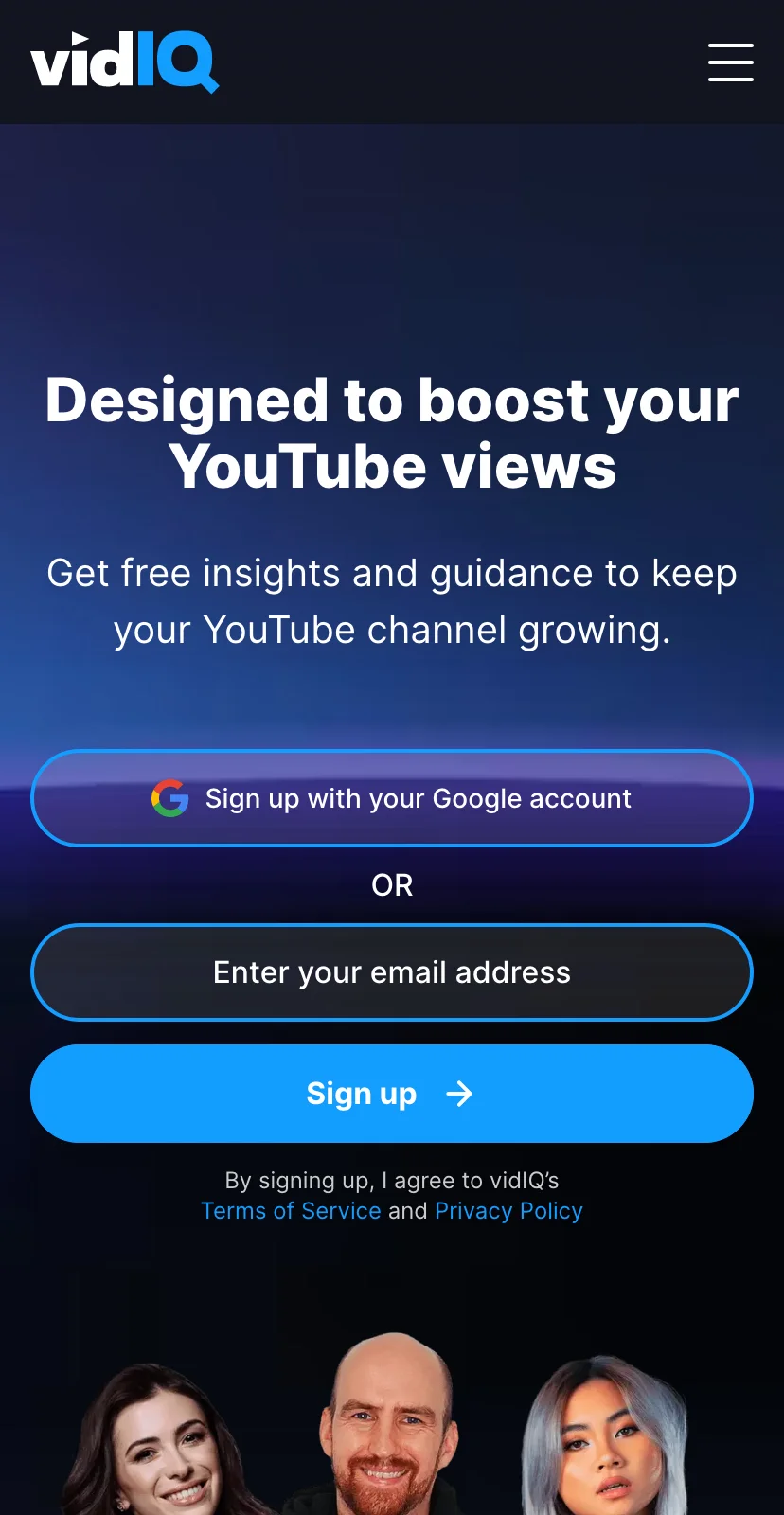This screenshot has height=1515, width=784.
Task: Focus the email address field
Action: pyautogui.click(x=392, y=972)
